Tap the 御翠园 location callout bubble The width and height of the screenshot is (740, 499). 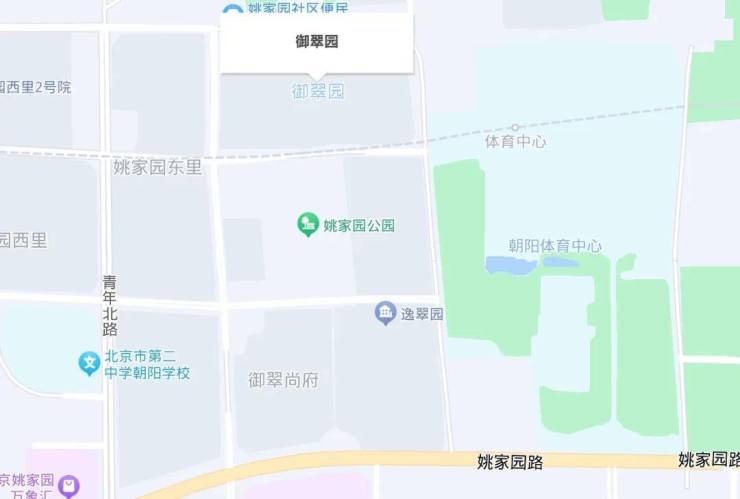pyautogui.click(x=316, y=42)
